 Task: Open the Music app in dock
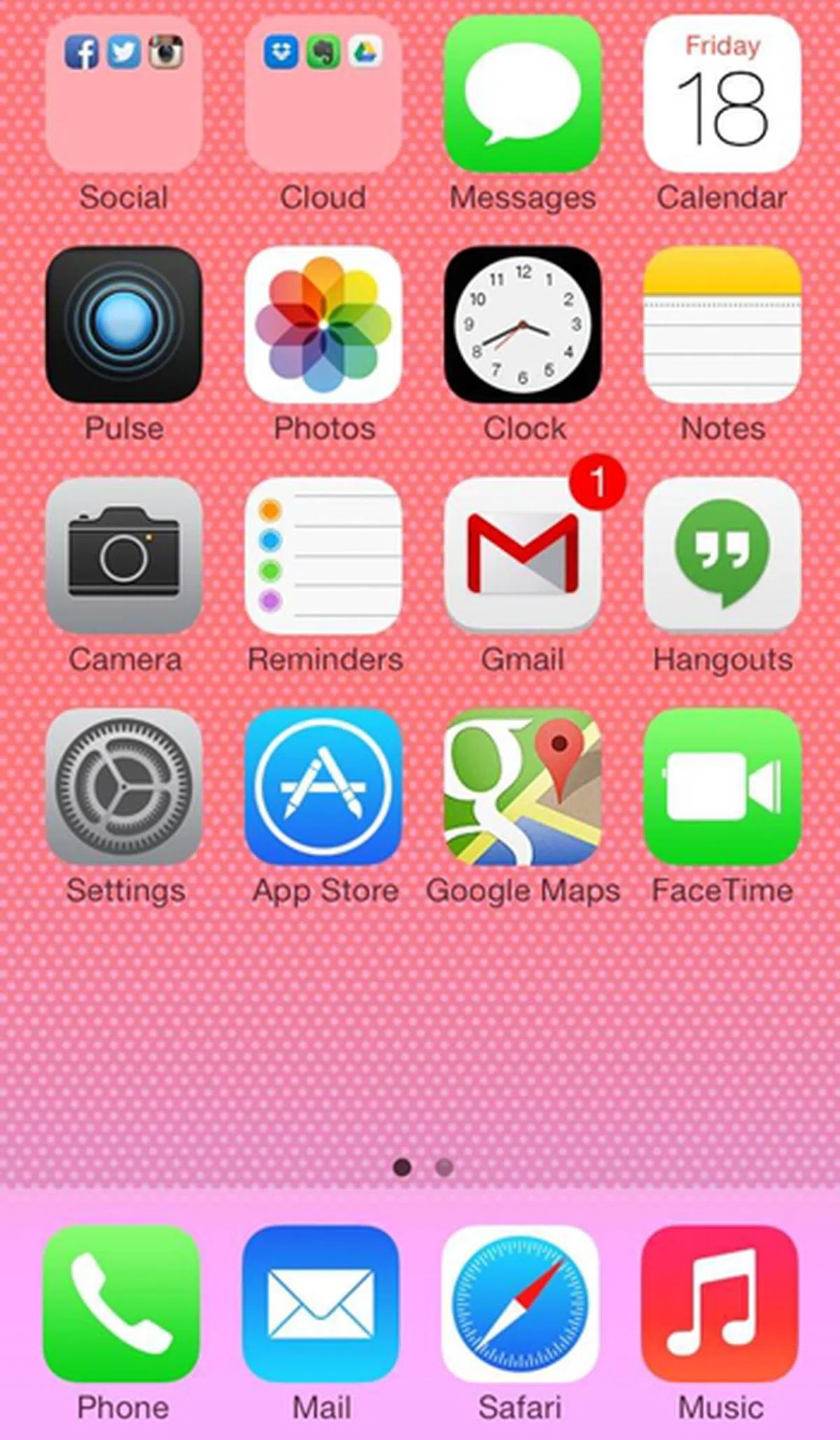[720, 1303]
